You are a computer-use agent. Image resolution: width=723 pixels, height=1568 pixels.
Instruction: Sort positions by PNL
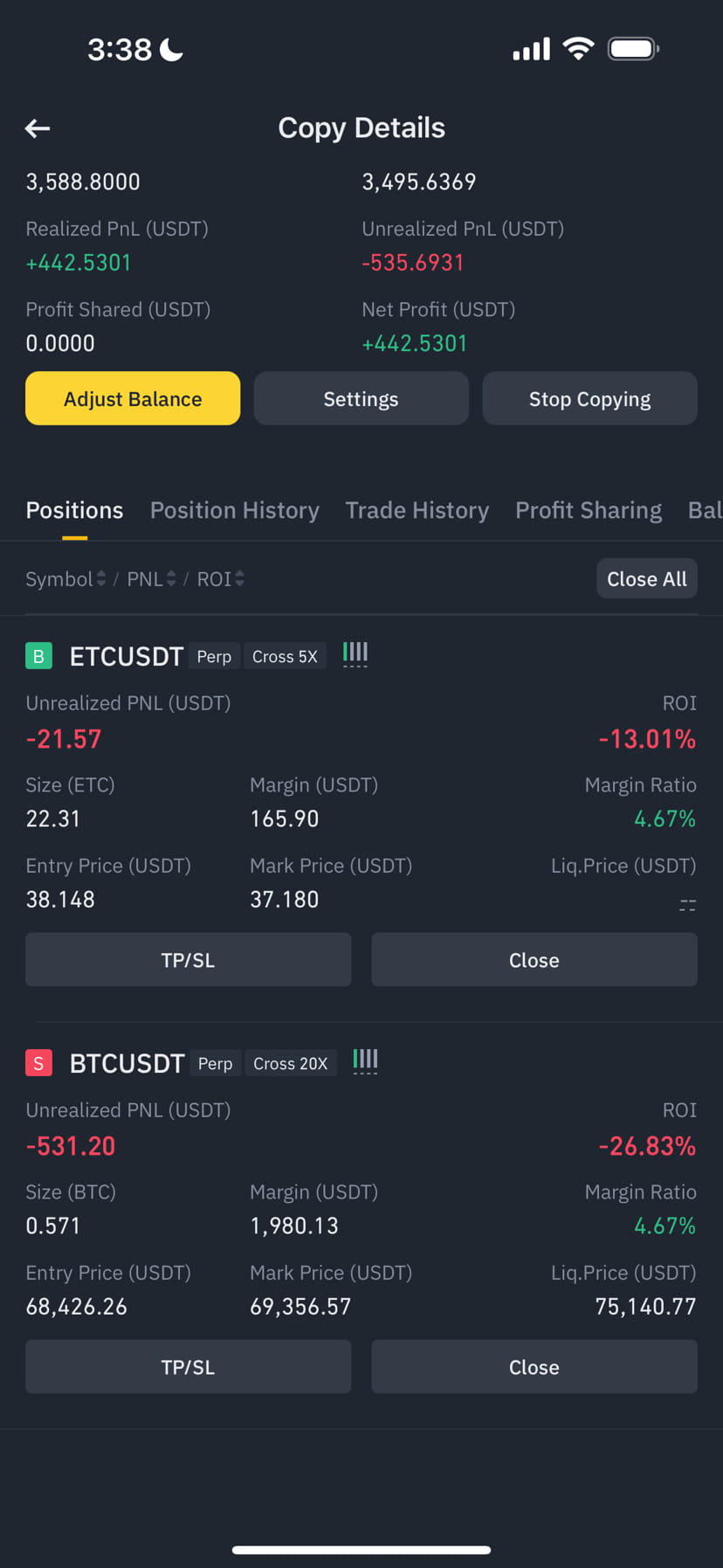(149, 578)
